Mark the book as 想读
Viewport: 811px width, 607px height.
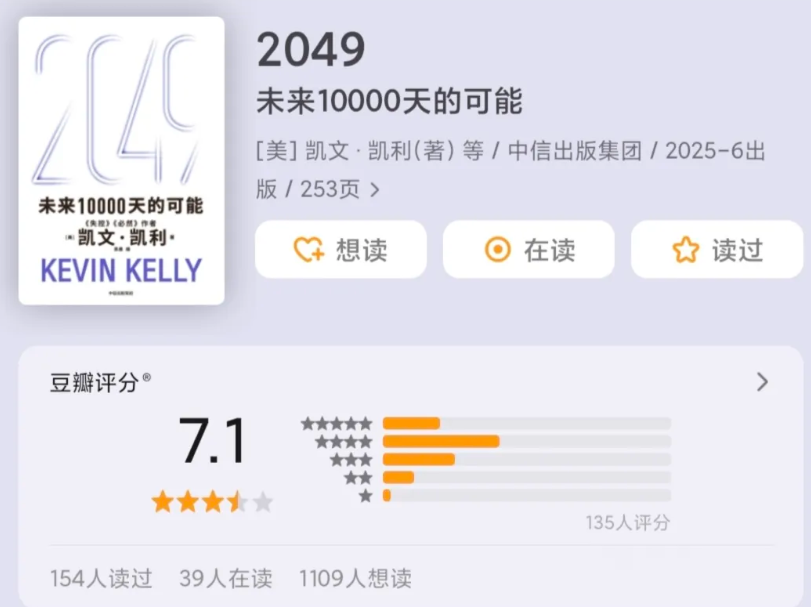click(340, 250)
